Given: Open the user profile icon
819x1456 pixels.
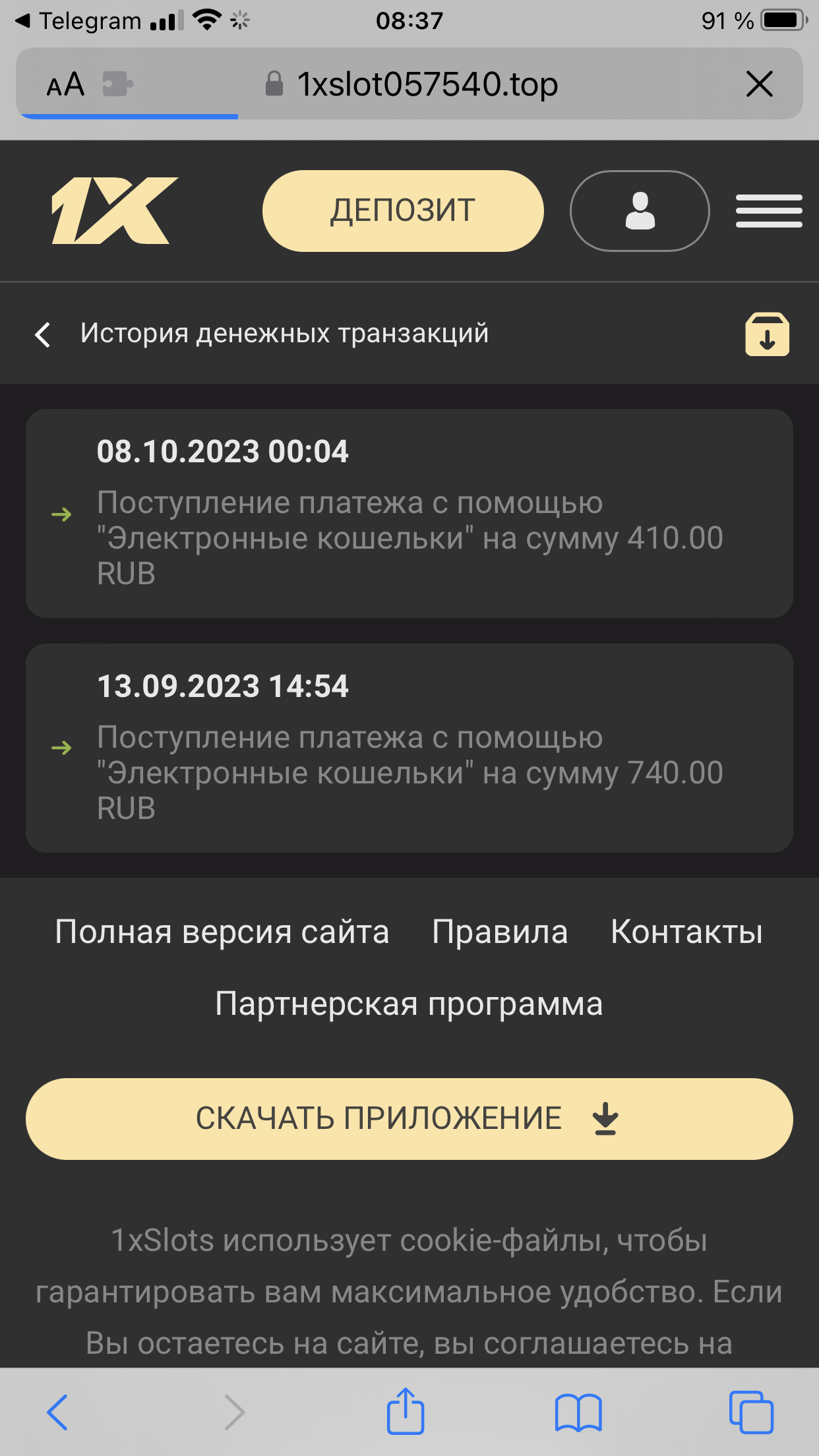Looking at the screenshot, I should click(x=639, y=211).
